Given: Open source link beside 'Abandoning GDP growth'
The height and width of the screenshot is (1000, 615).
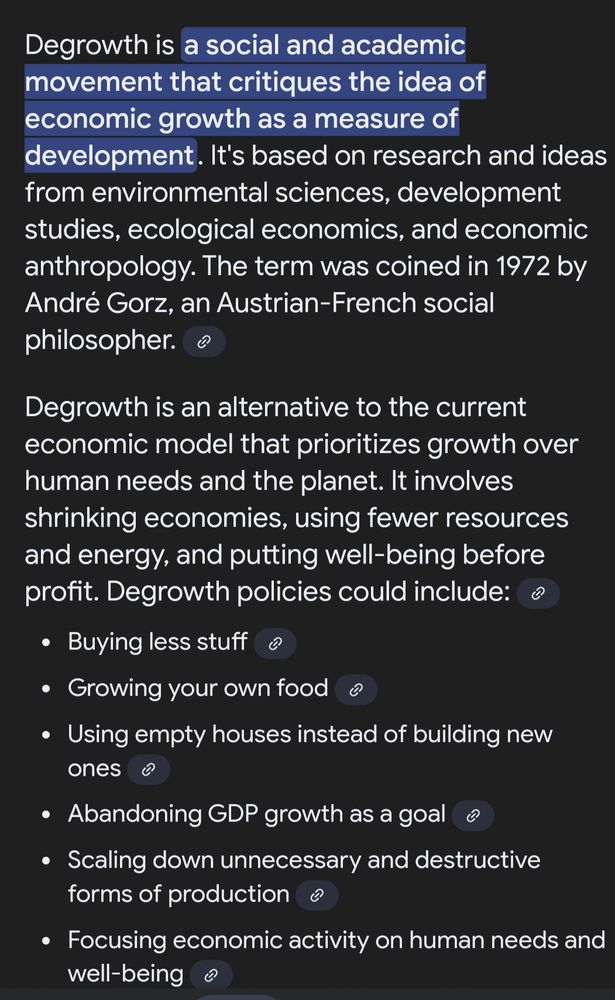Looking at the screenshot, I should [473, 816].
